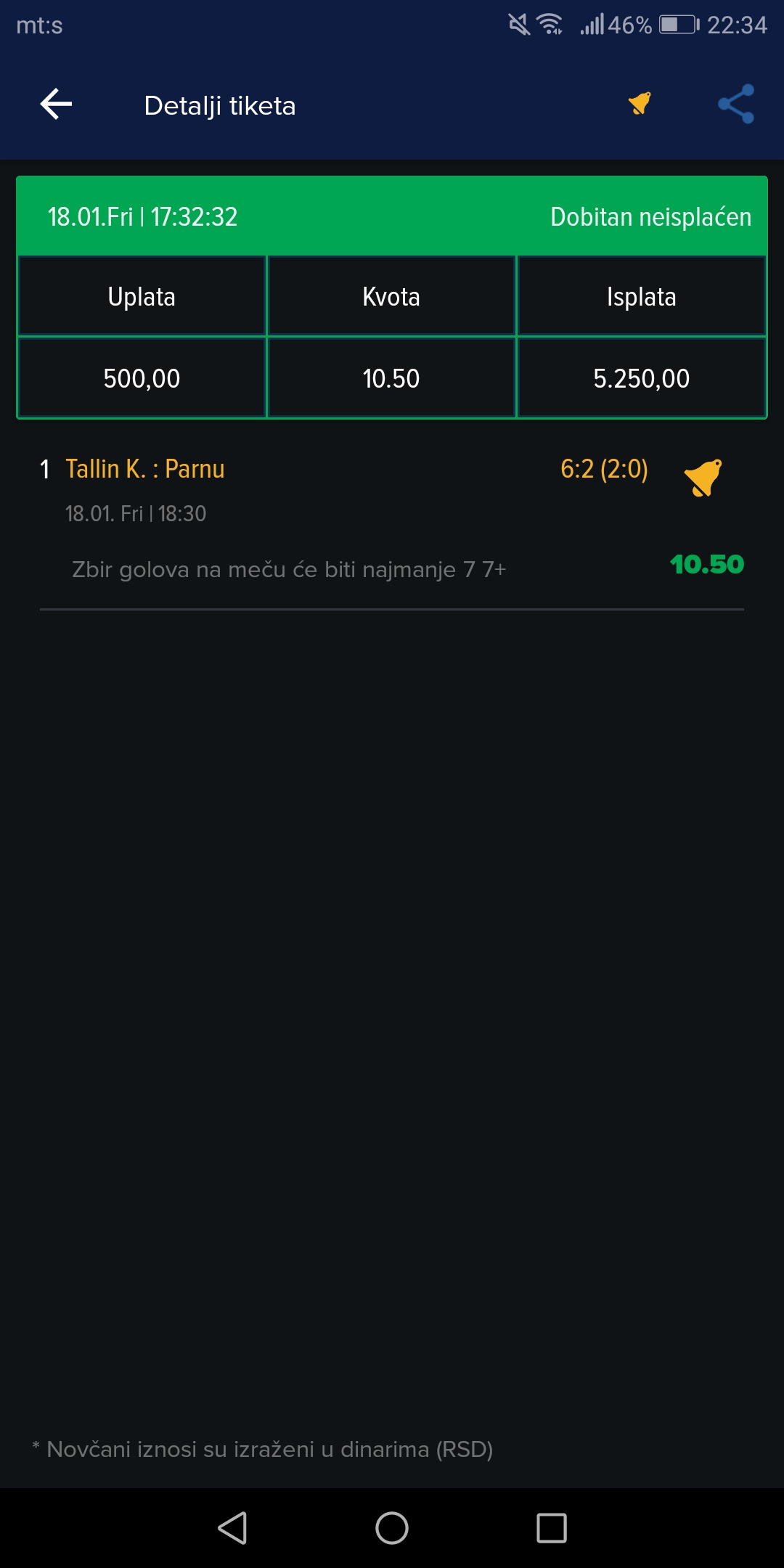The height and width of the screenshot is (1568, 784).
Task: Tap the system home button
Action: [x=392, y=1528]
